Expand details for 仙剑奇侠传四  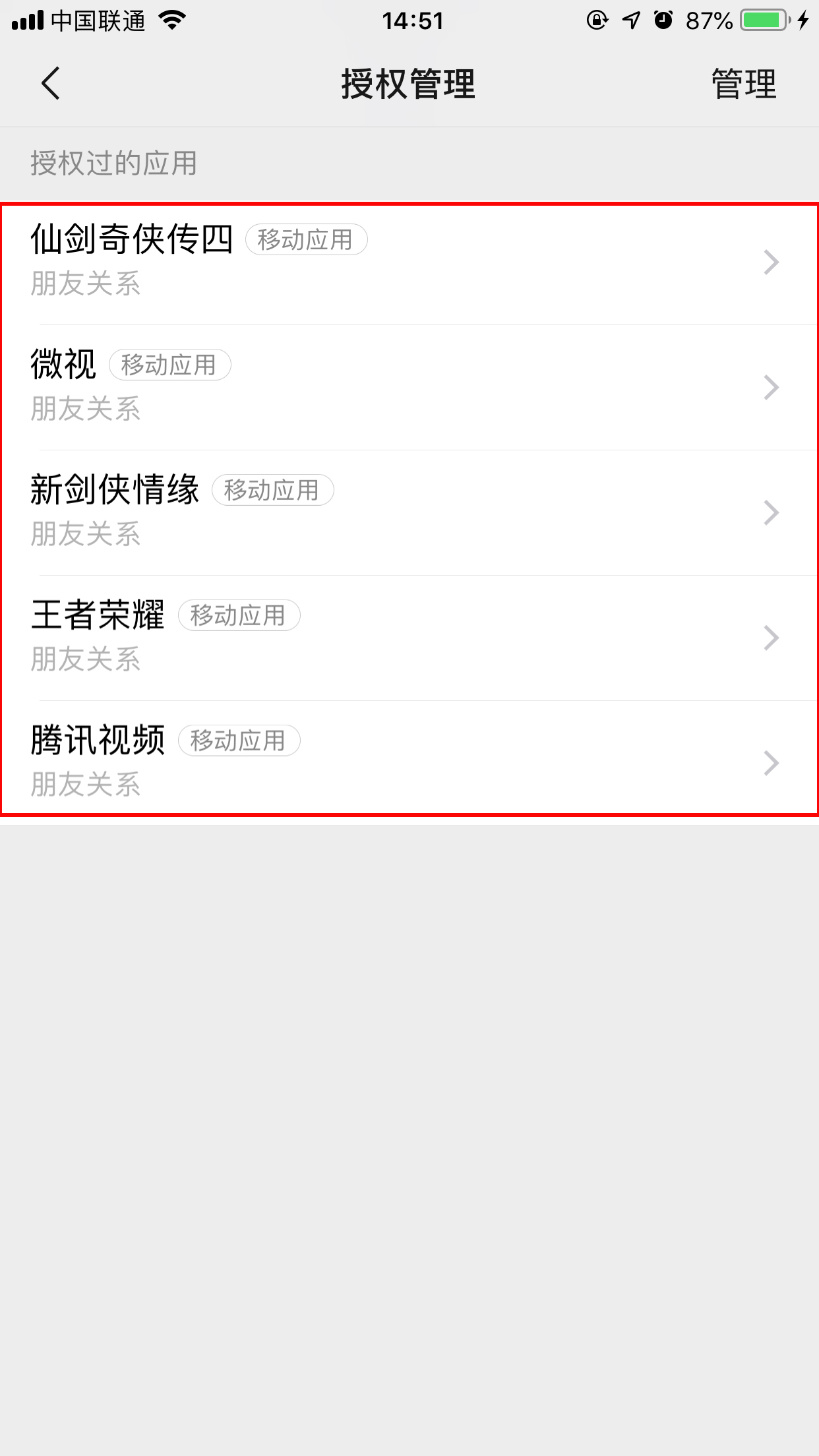coord(770,262)
